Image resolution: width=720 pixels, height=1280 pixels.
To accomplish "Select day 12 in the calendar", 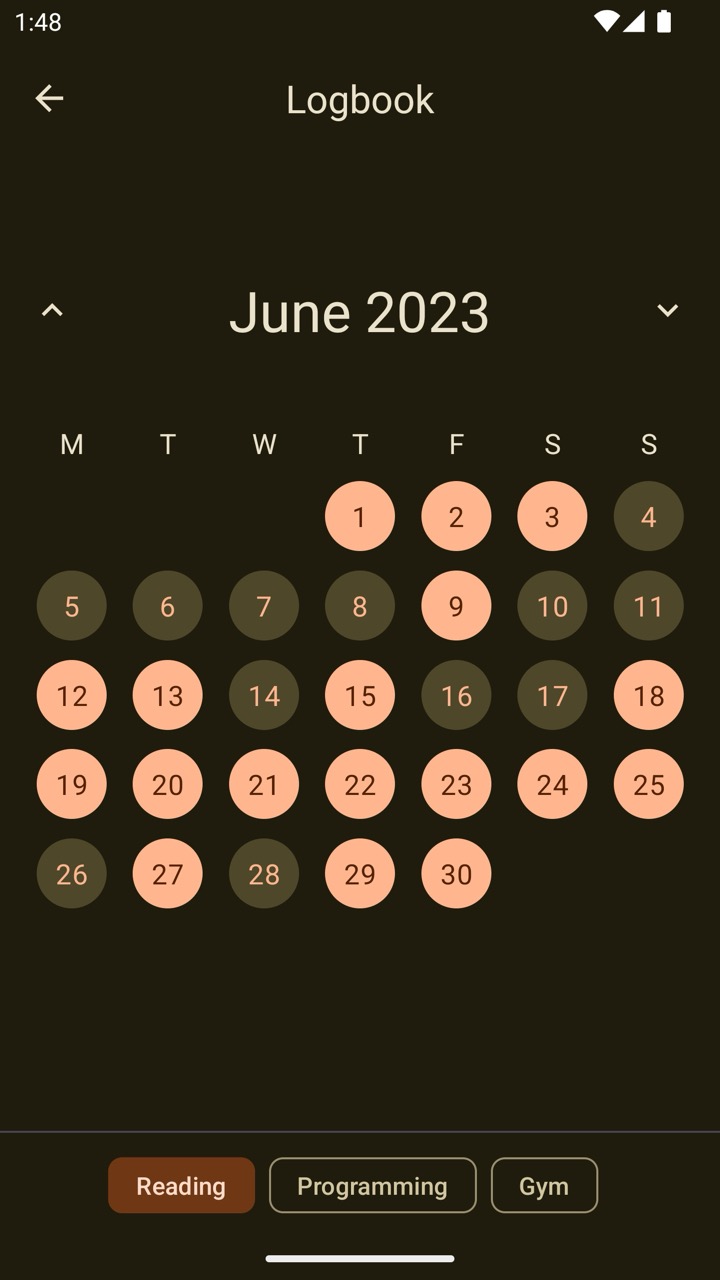I will click(72, 695).
